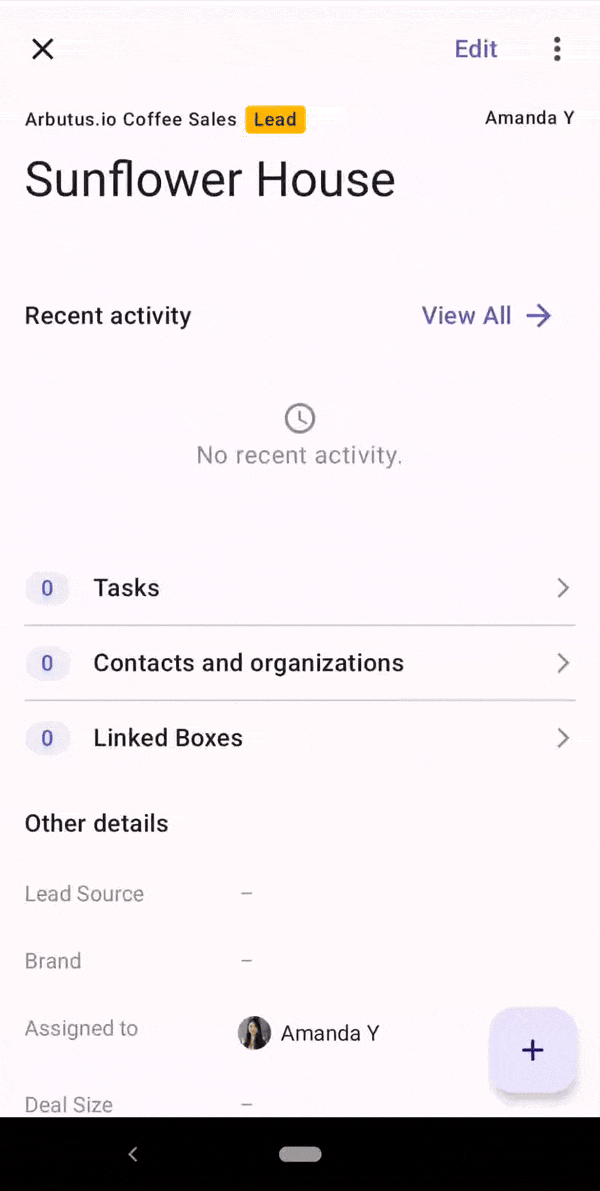Viewport: 600px width, 1191px height.
Task: Open Contacts and organizations
Action: (x=300, y=663)
